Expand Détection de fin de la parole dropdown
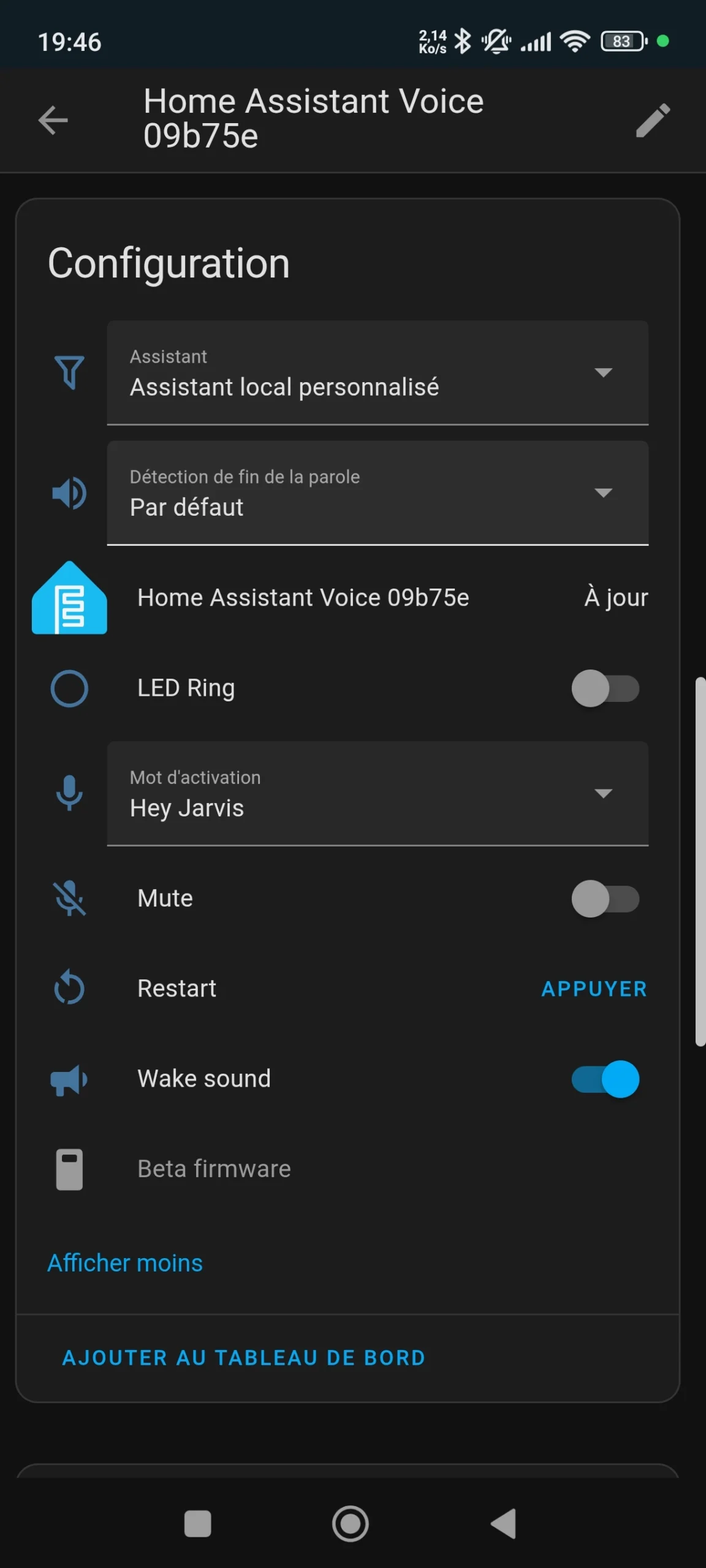Viewport: 706px width, 1568px height. pos(378,492)
